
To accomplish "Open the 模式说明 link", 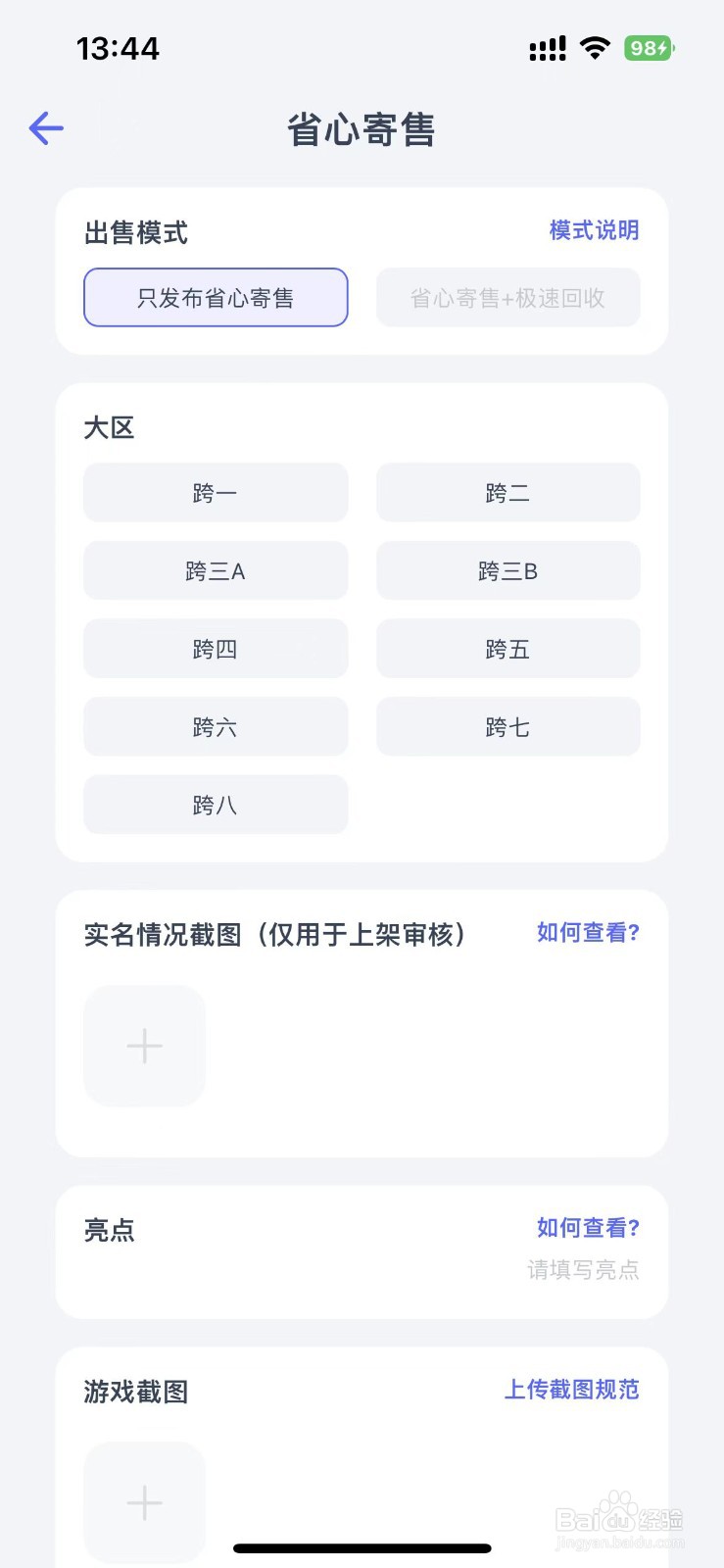I will 594,230.
